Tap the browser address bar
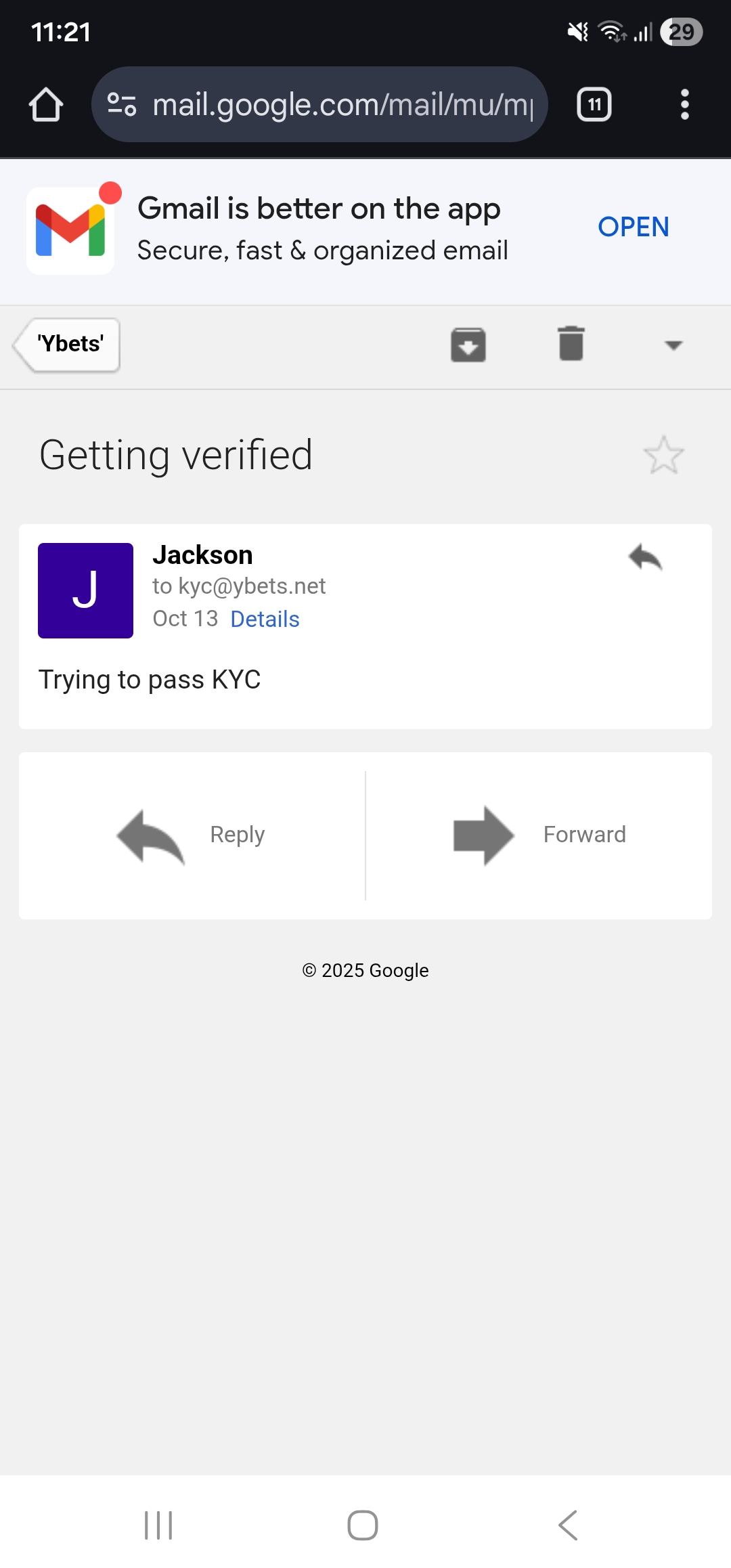This screenshot has height=1568, width=731. pyautogui.click(x=342, y=105)
